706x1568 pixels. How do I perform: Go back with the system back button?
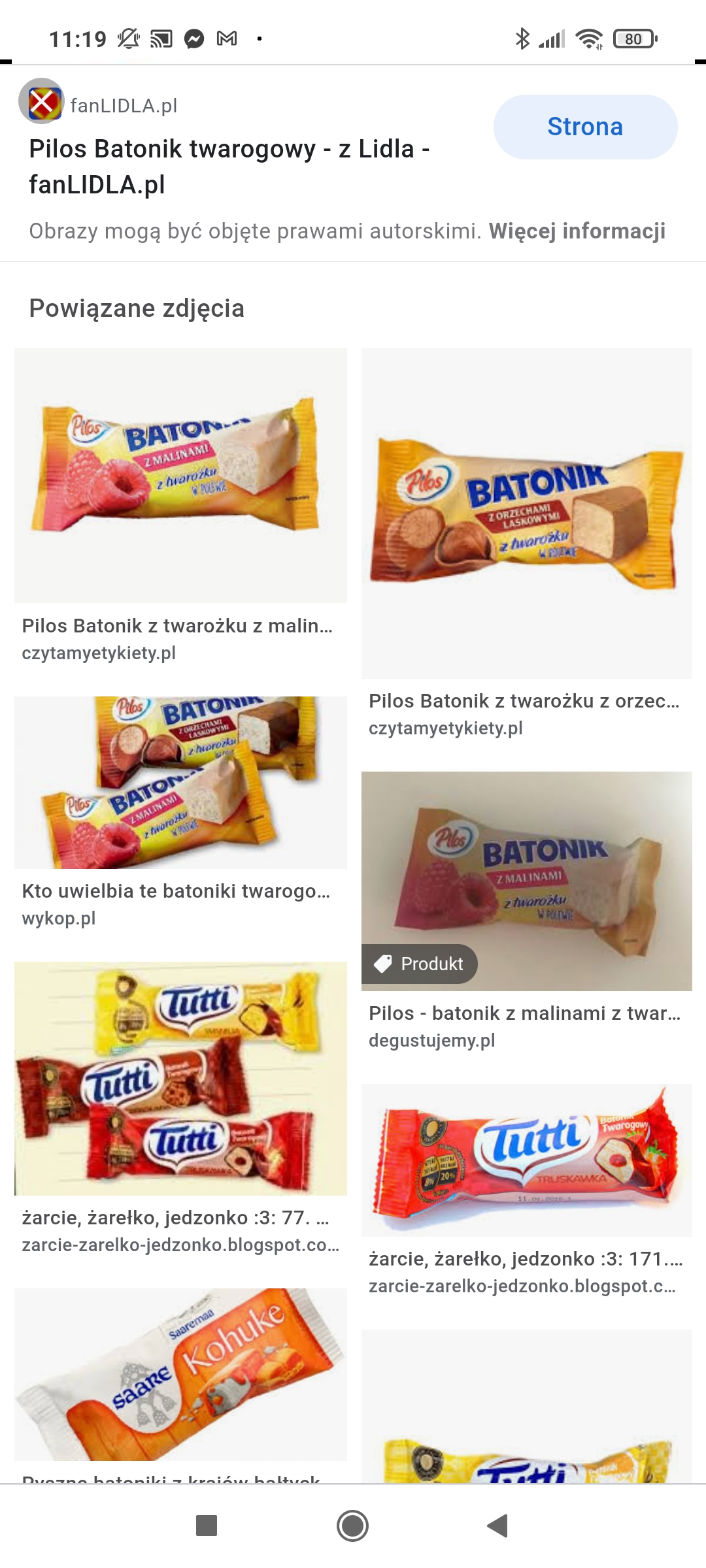[x=497, y=1526]
